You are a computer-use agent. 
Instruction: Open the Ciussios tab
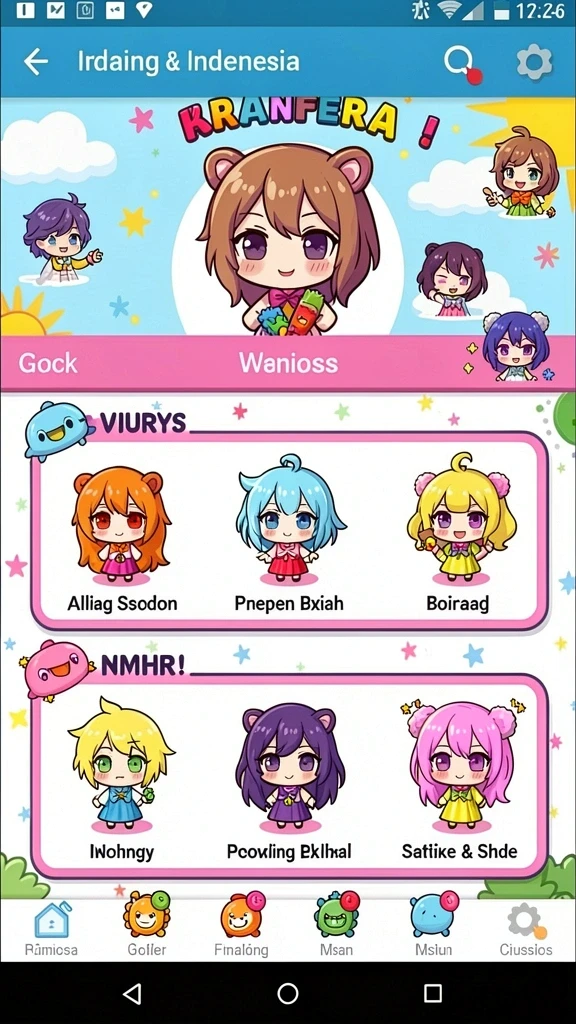pyautogui.click(x=526, y=928)
